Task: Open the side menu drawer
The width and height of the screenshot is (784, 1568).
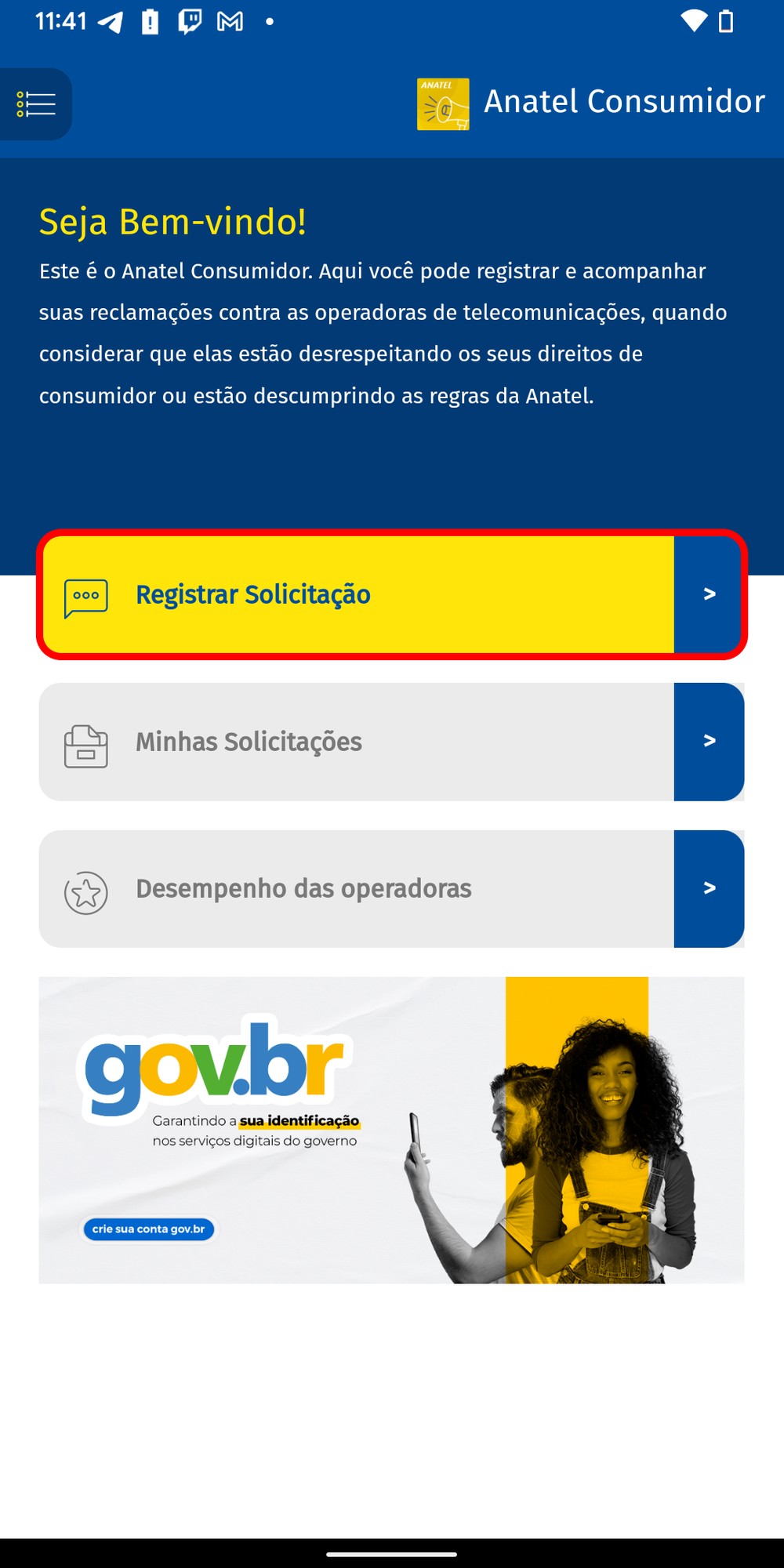Action: tap(36, 104)
